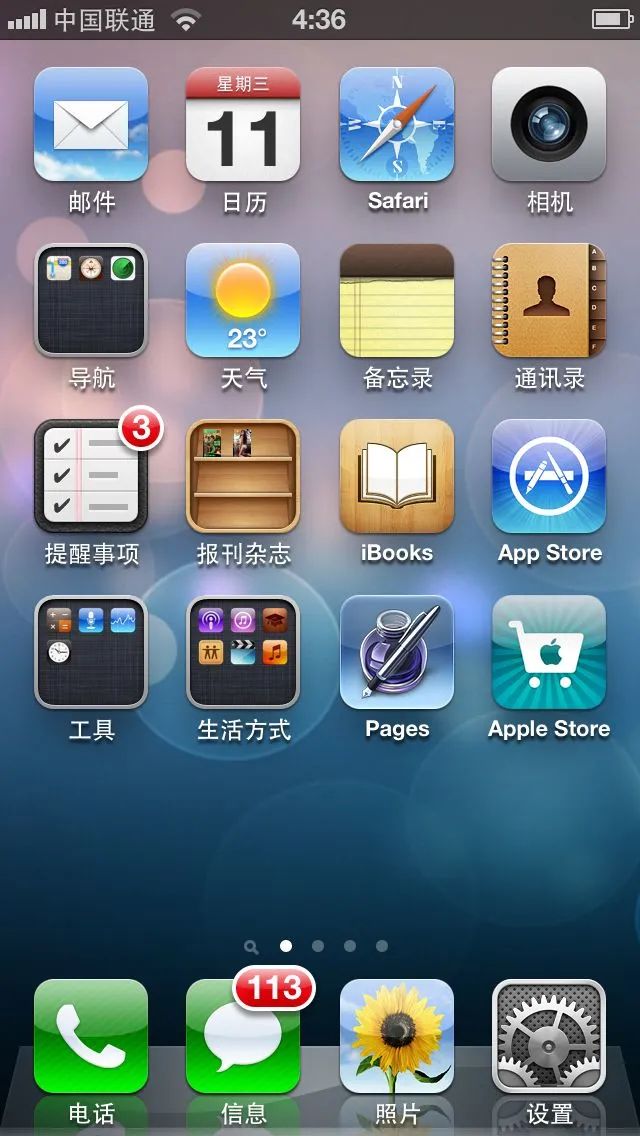640x1136 pixels.
Task: Open the 生活方式 folder
Action: coord(243,653)
